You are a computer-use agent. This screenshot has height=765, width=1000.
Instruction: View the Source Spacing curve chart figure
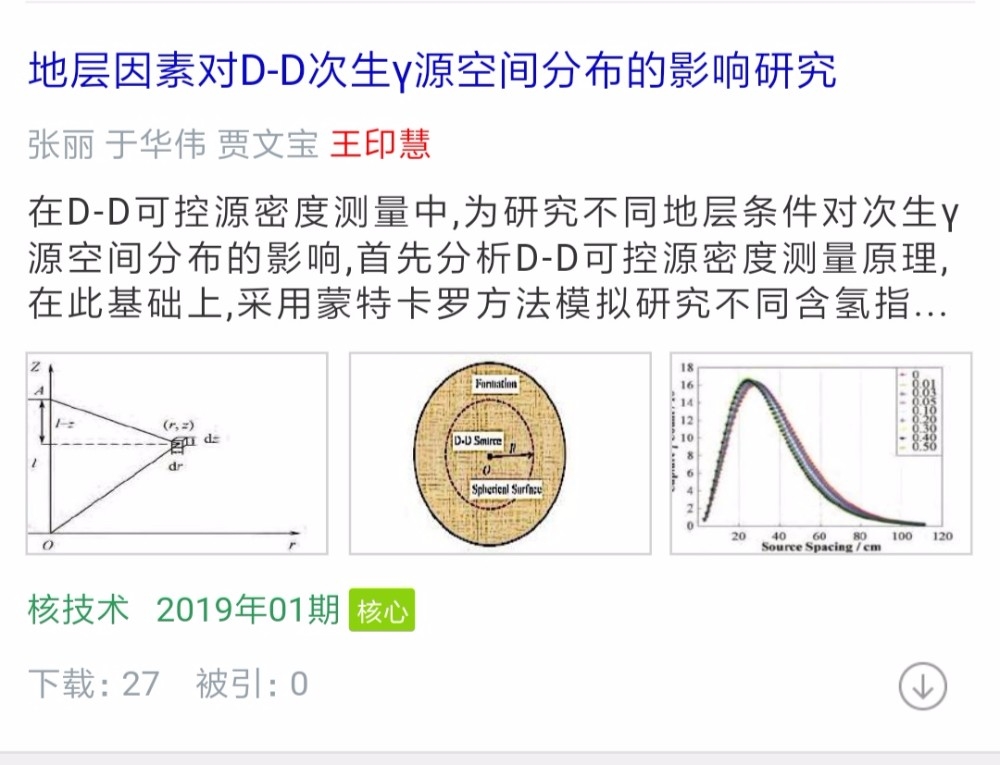[820, 453]
